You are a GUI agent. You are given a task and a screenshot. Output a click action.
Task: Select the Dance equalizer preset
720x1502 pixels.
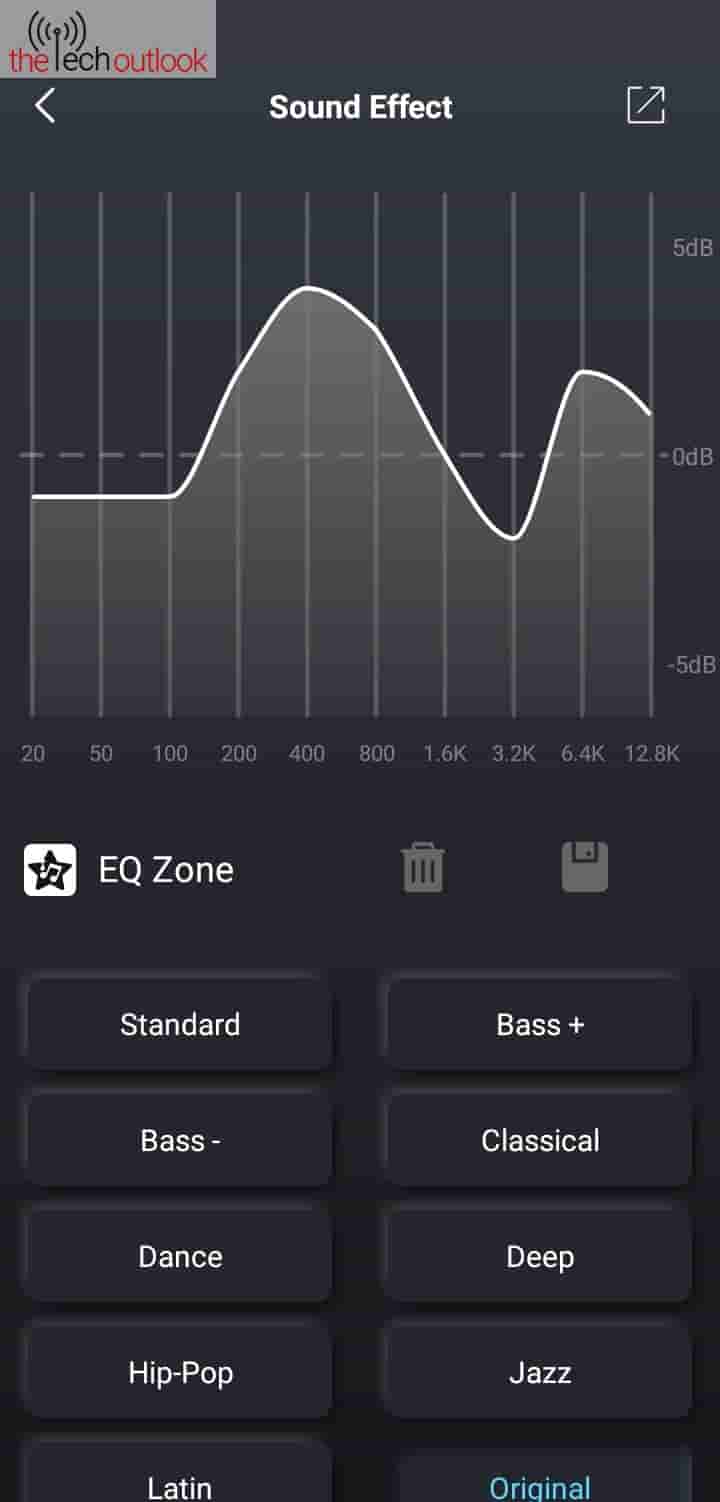coord(180,1256)
